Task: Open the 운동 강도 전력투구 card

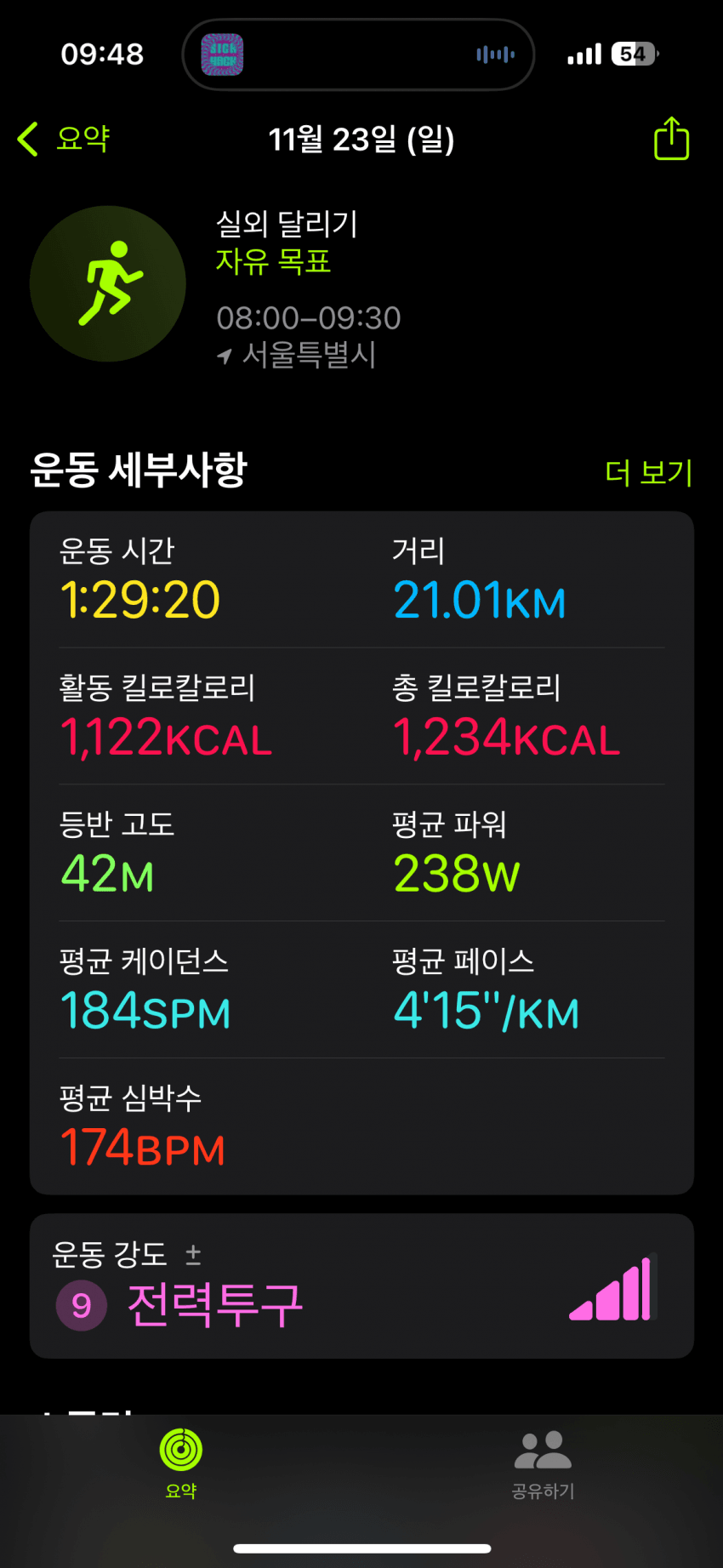Action: tap(361, 1286)
